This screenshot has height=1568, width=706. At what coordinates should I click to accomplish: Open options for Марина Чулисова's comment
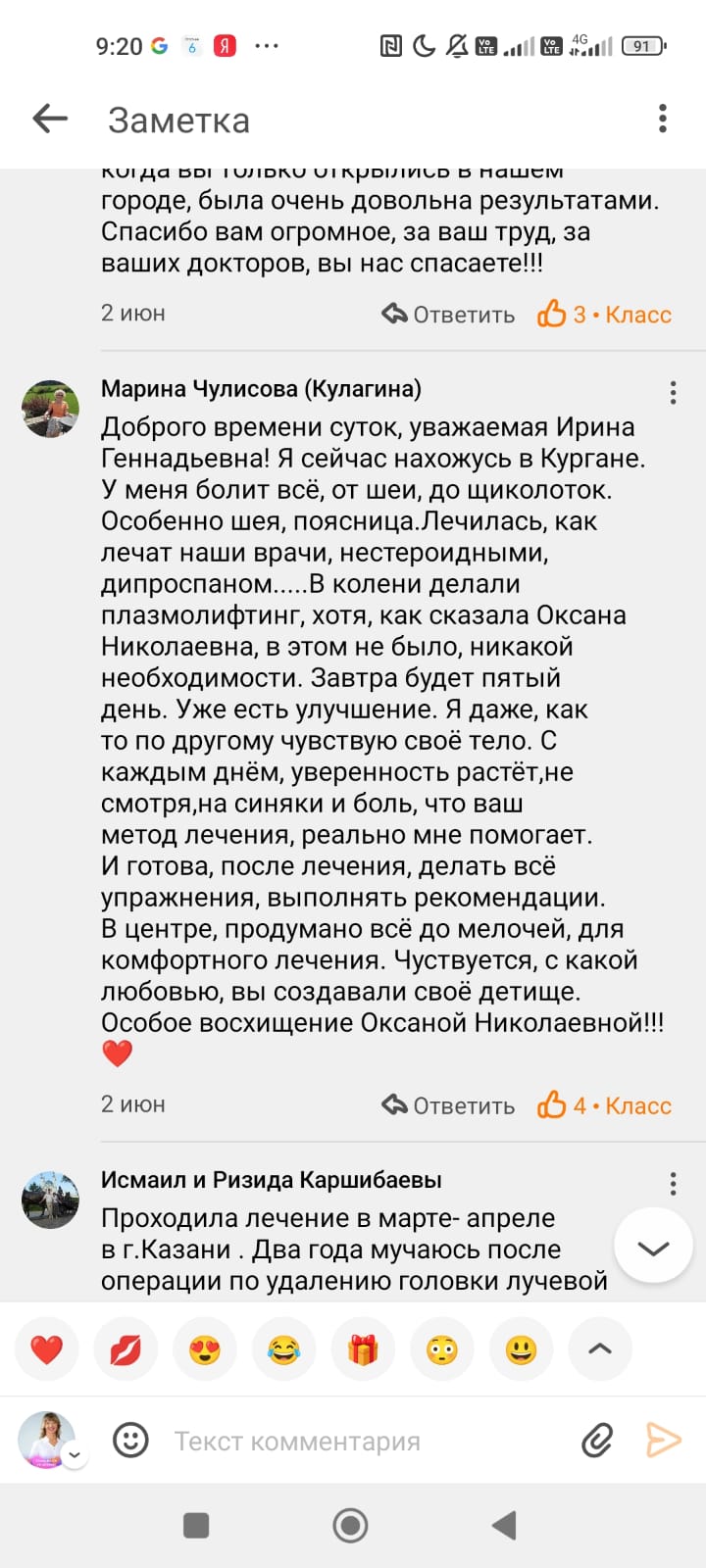point(673,393)
